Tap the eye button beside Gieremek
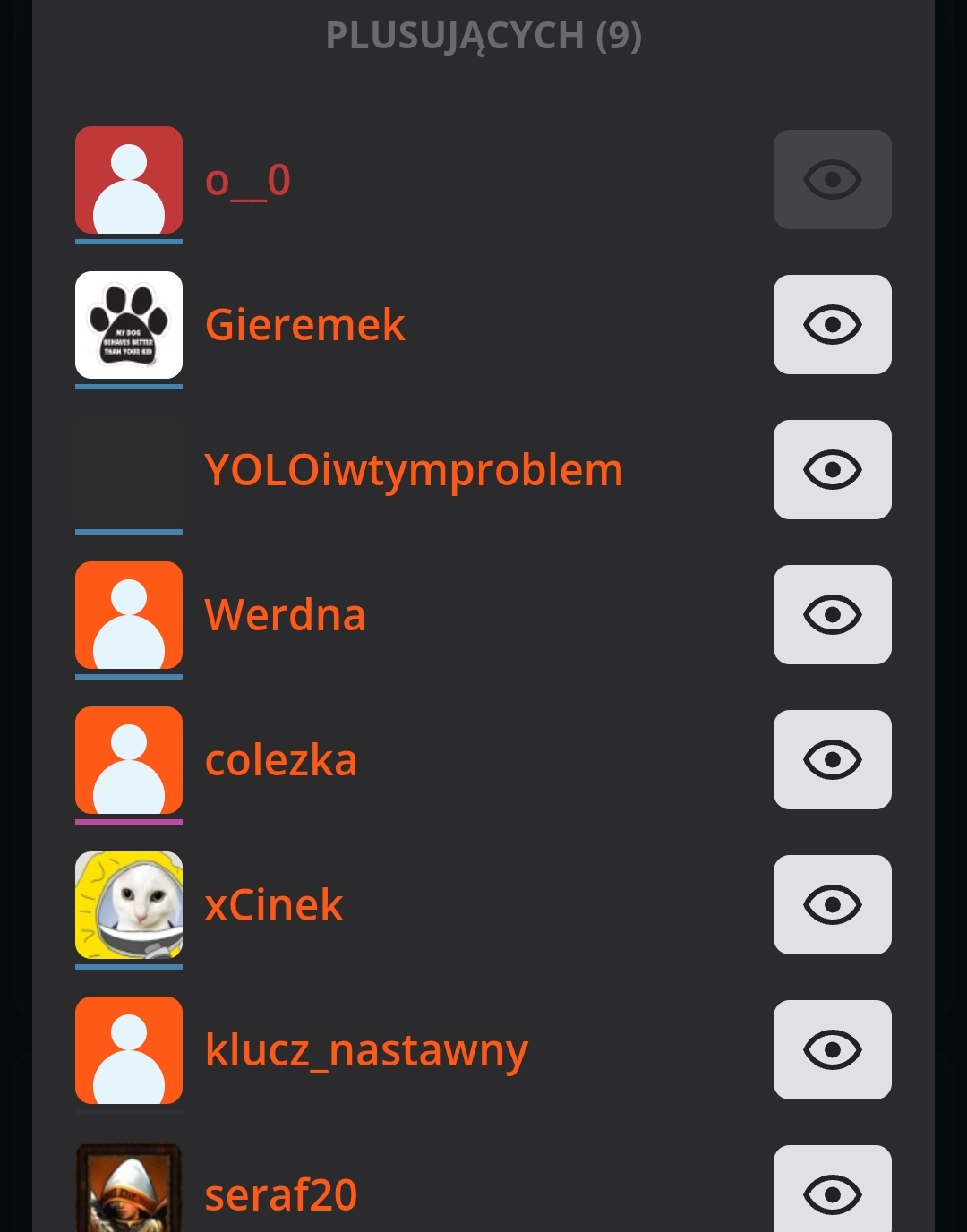 coord(832,324)
